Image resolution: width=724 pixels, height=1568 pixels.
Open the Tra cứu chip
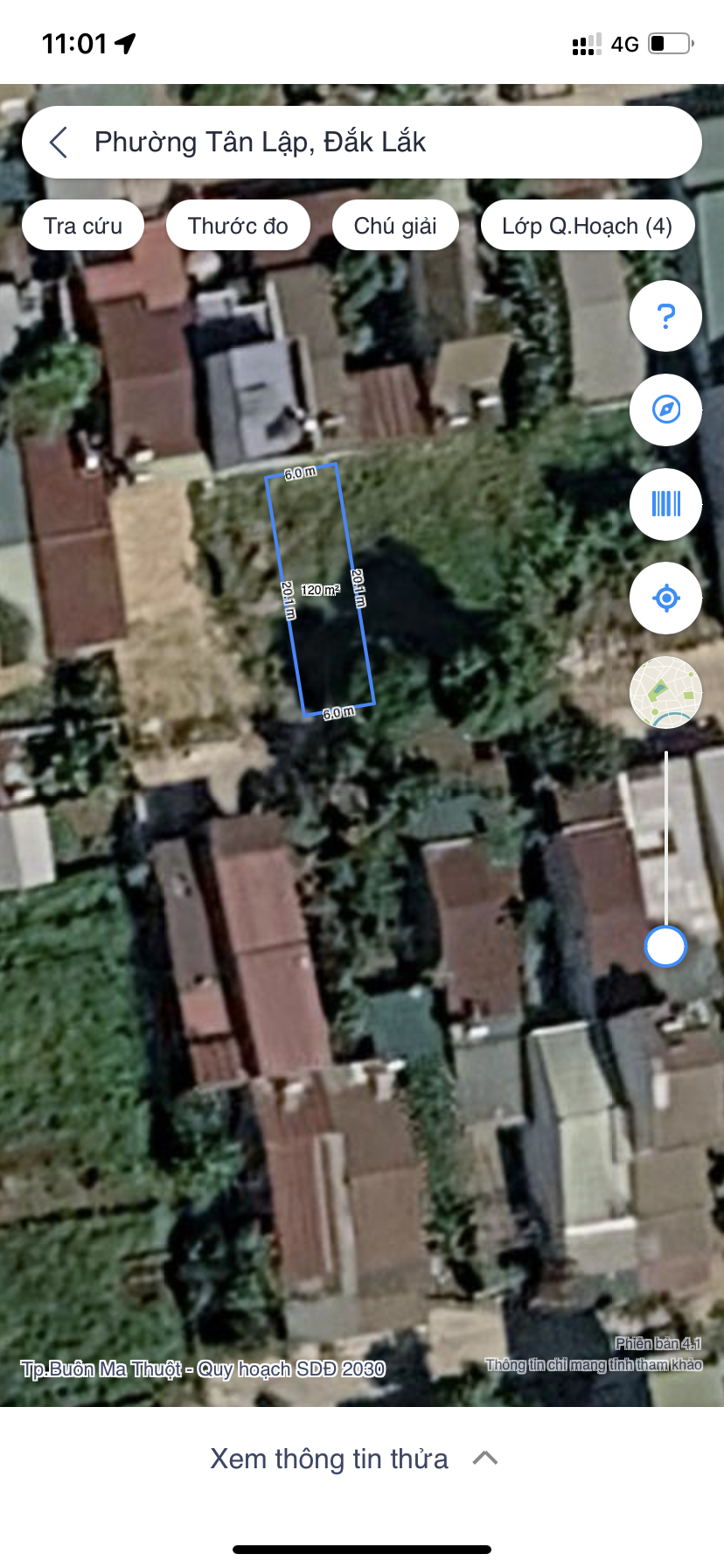coord(83,226)
